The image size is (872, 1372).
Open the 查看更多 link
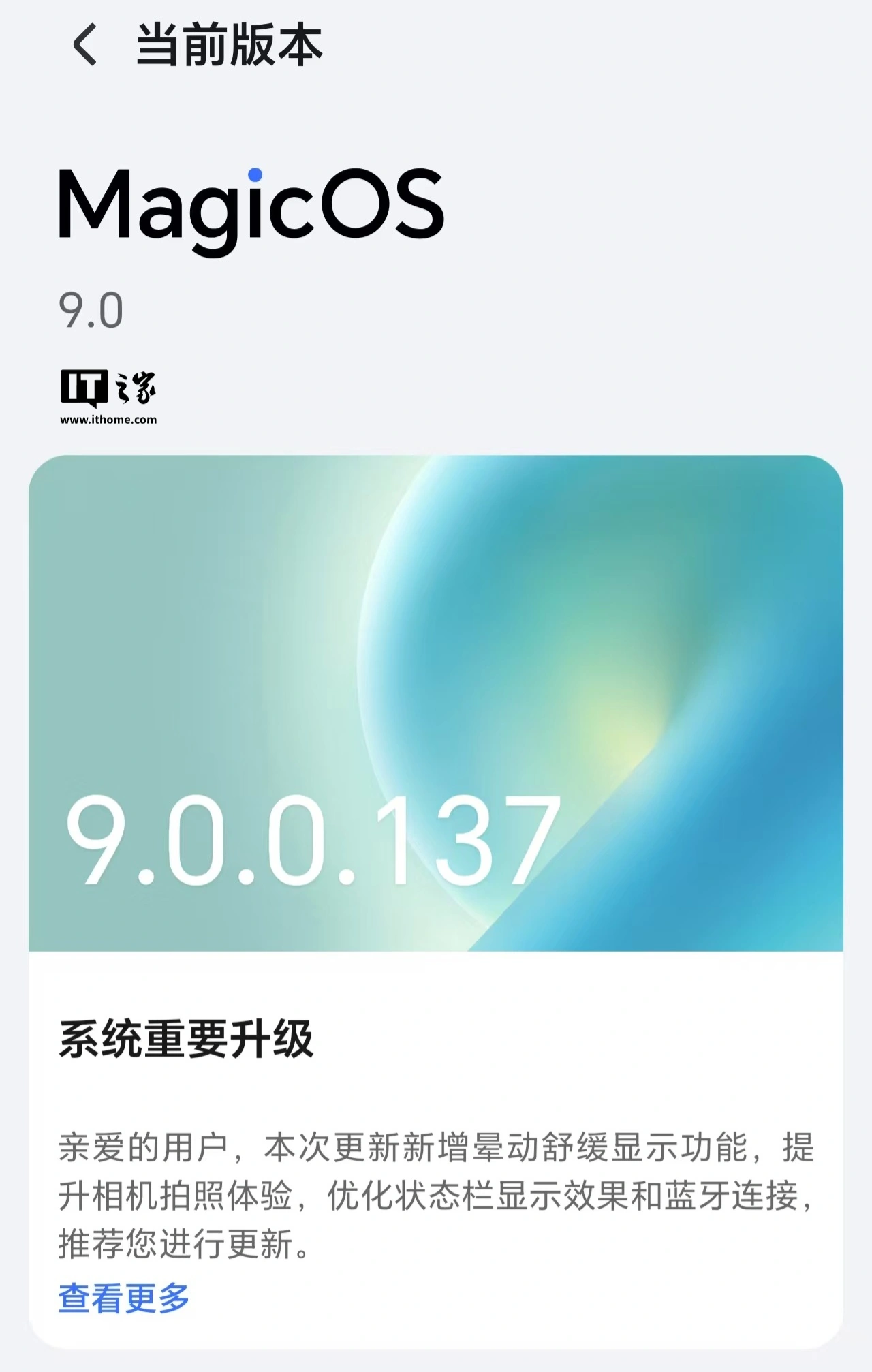point(123,1297)
